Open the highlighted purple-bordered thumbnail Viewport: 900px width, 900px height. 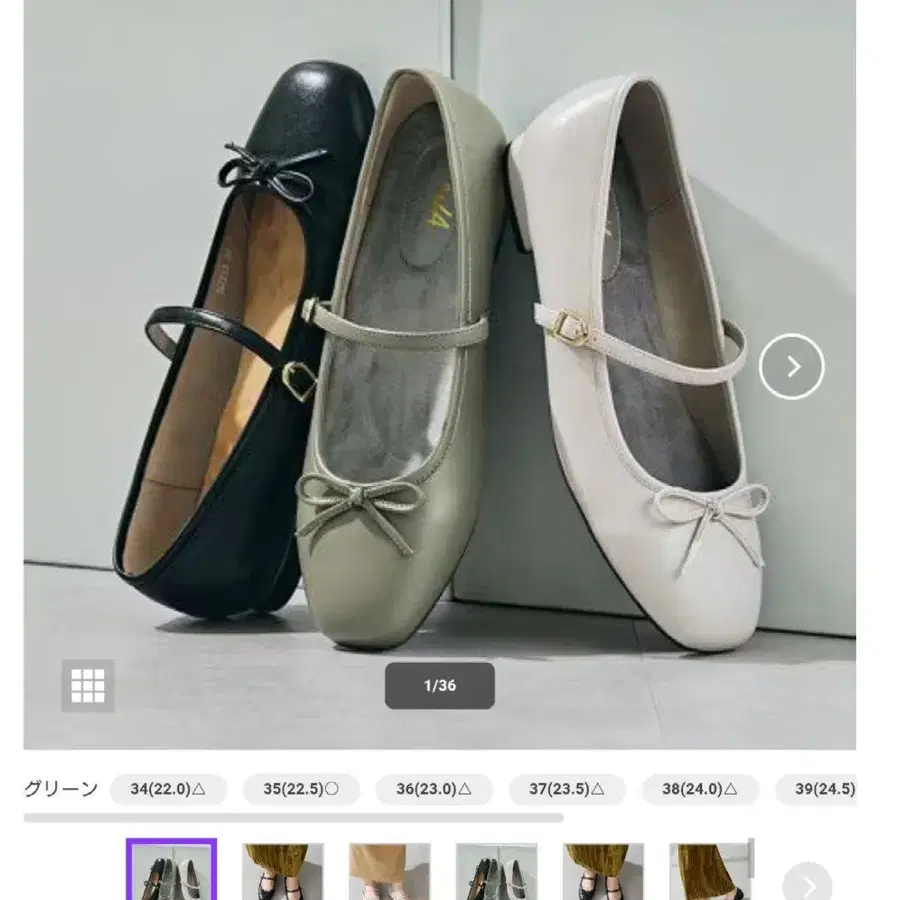[x=171, y=870]
